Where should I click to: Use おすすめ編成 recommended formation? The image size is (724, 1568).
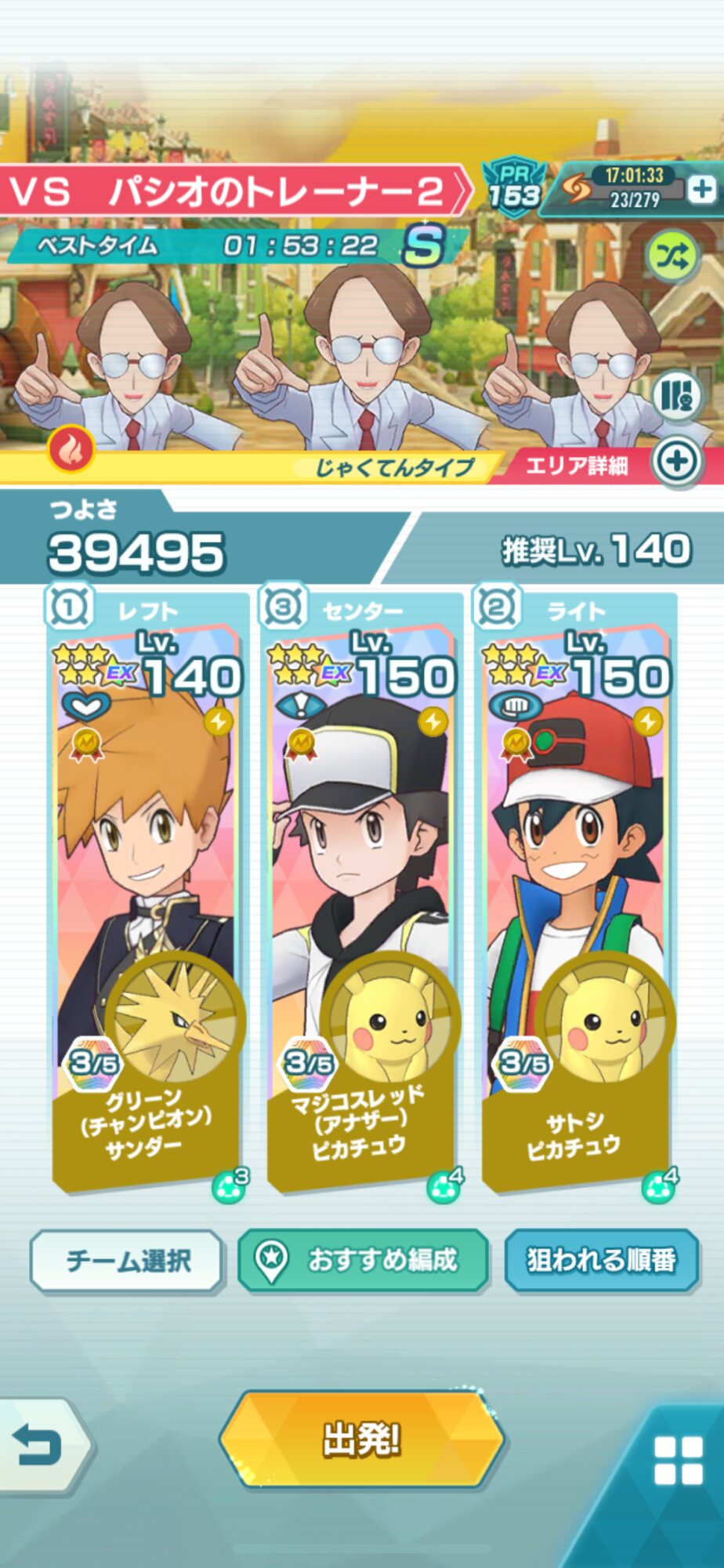(x=364, y=1261)
